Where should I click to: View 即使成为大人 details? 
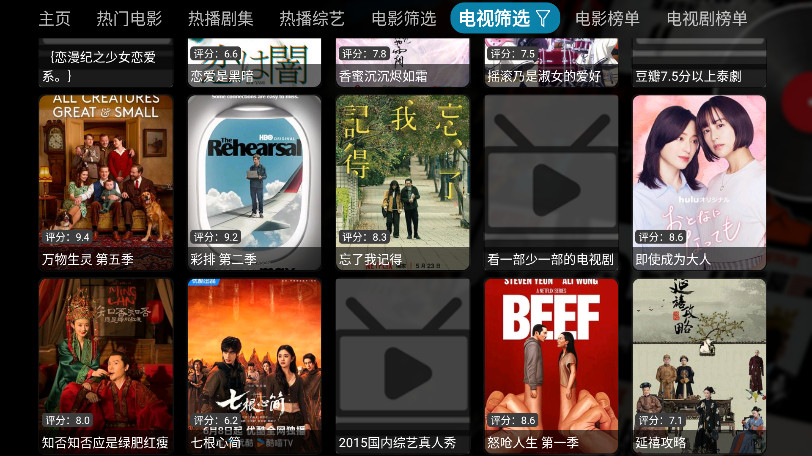699,182
